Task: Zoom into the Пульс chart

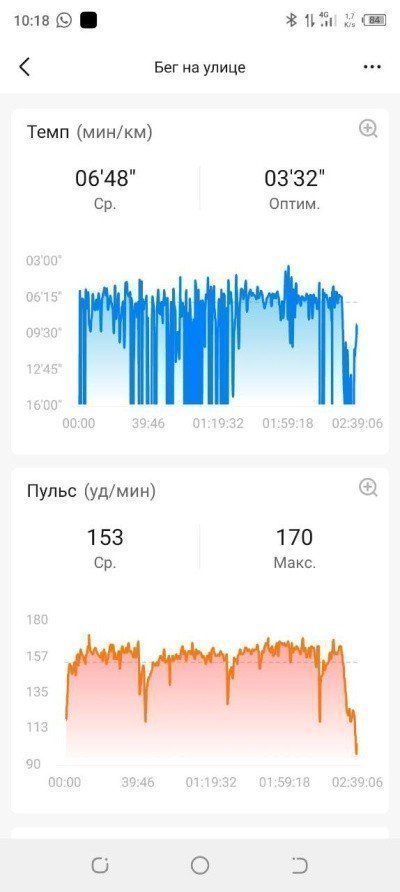Action: 369,488
